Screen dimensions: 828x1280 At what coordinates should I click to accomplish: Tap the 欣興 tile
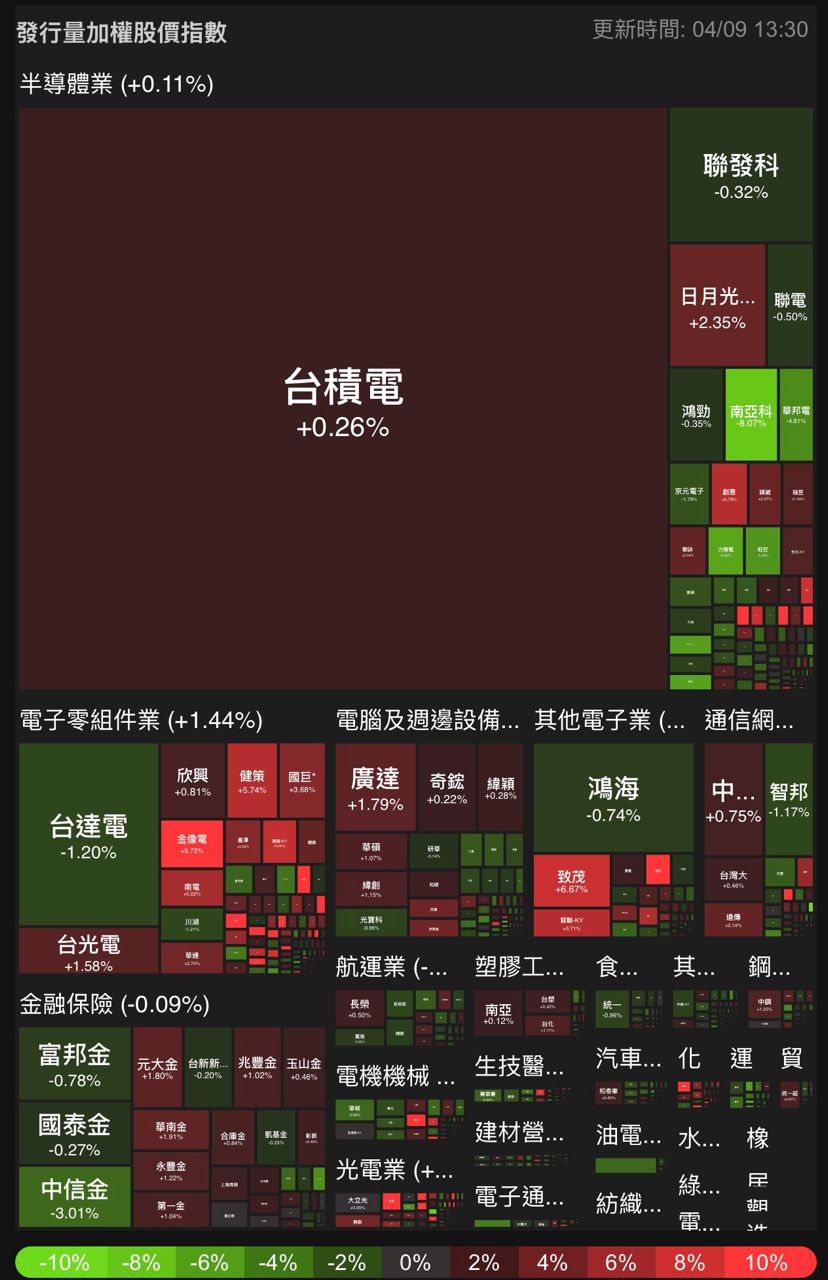(193, 781)
